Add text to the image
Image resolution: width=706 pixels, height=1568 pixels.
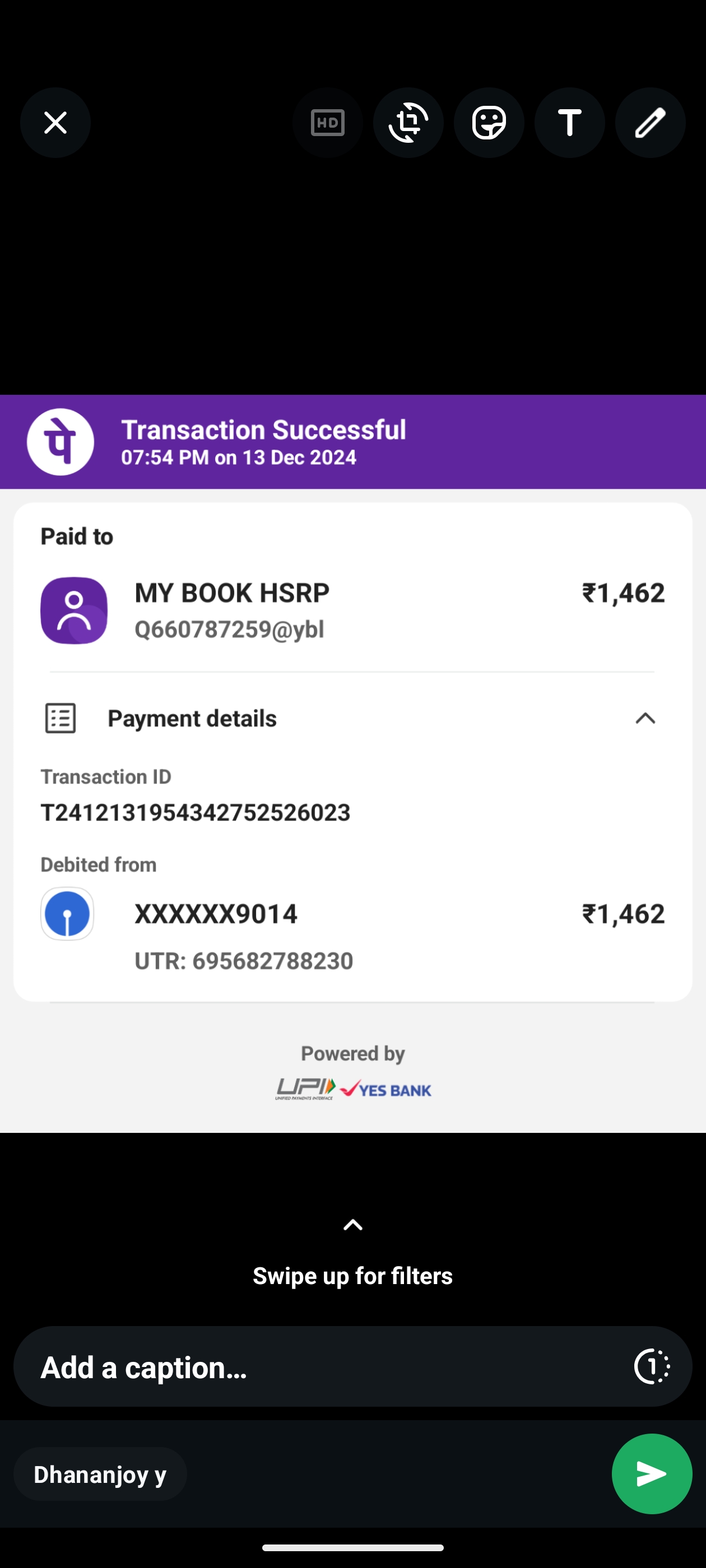(x=569, y=123)
